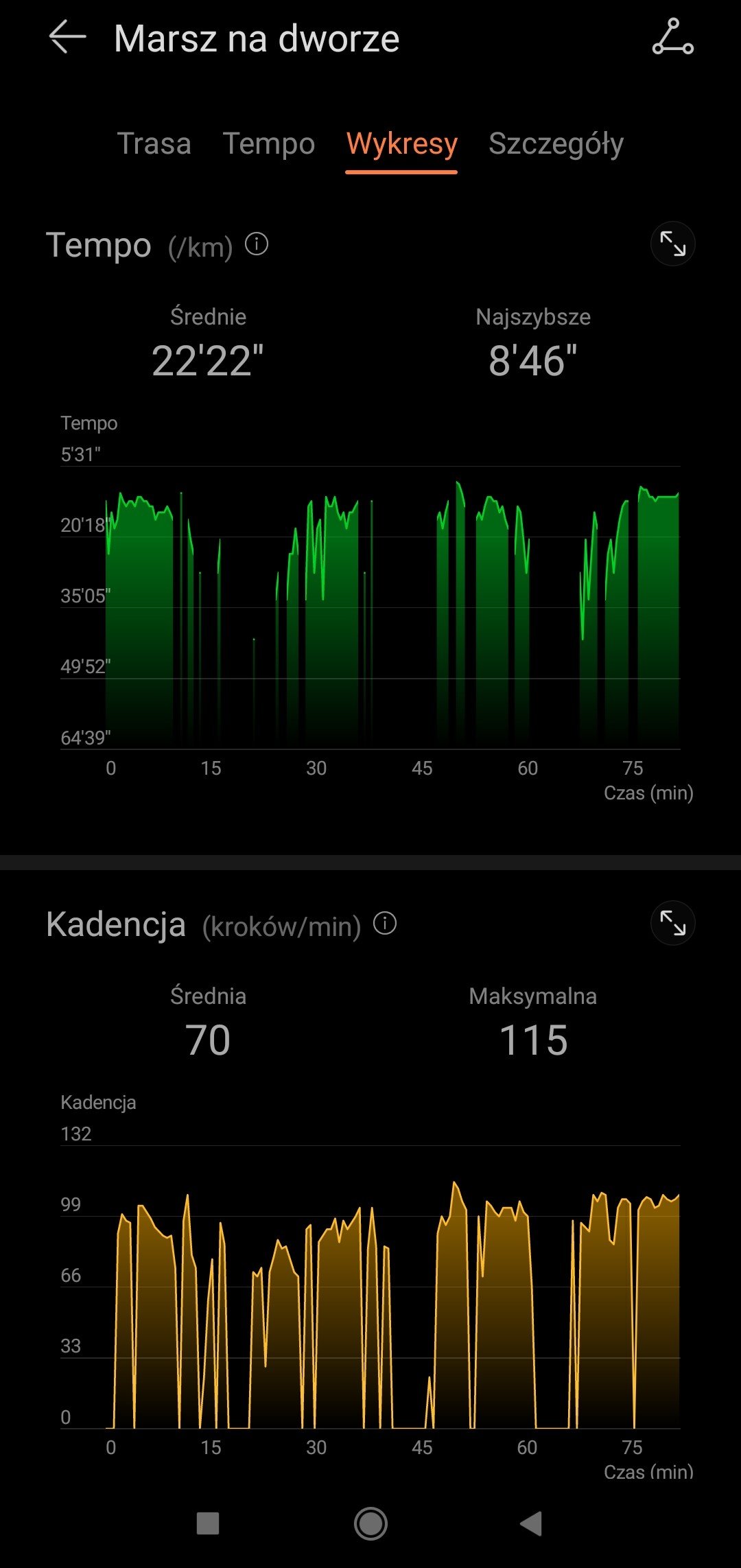Show info about Kadencja
Image resolution: width=741 pixels, height=1568 pixels.
pyautogui.click(x=385, y=923)
